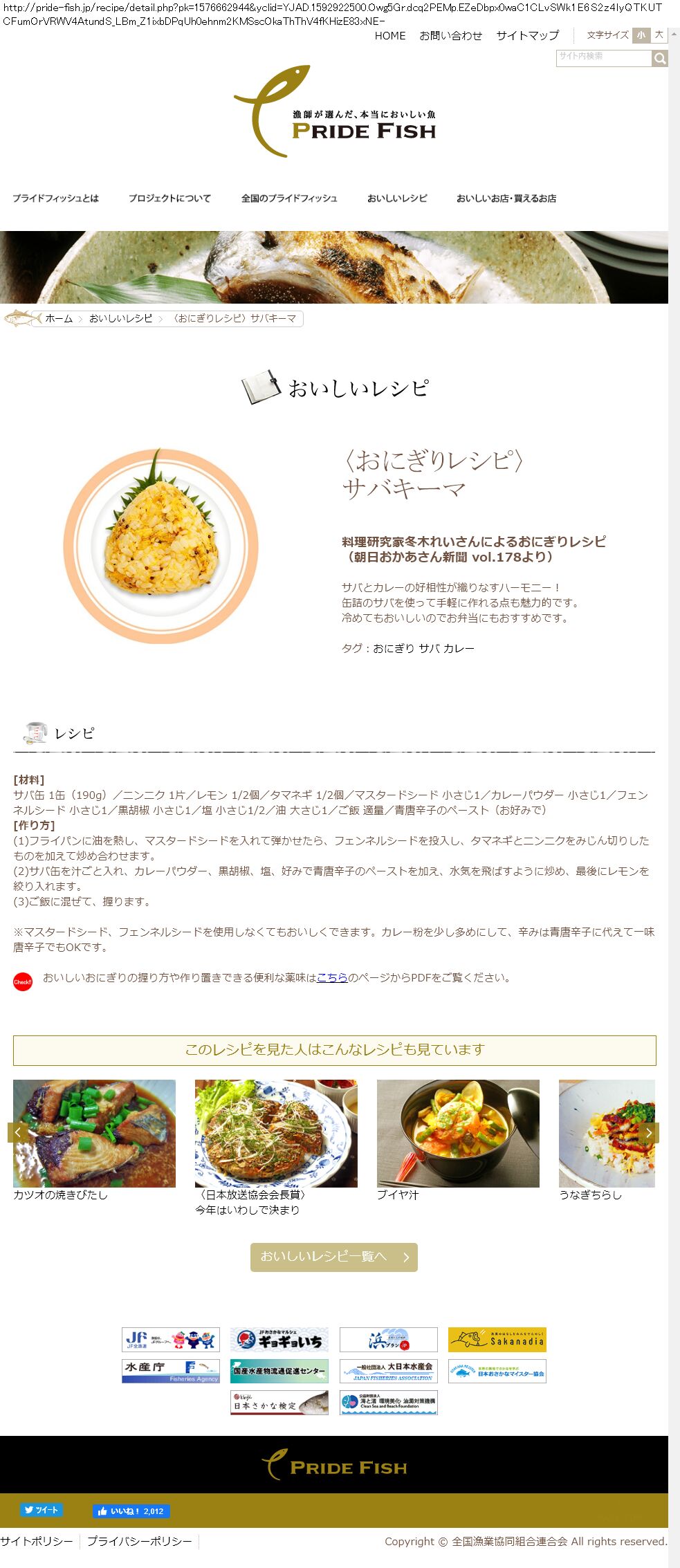This screenshot has width=680, height=1568.
Task: Go to ホーム in the breadcrumb
Action: (x=59, y=319)
